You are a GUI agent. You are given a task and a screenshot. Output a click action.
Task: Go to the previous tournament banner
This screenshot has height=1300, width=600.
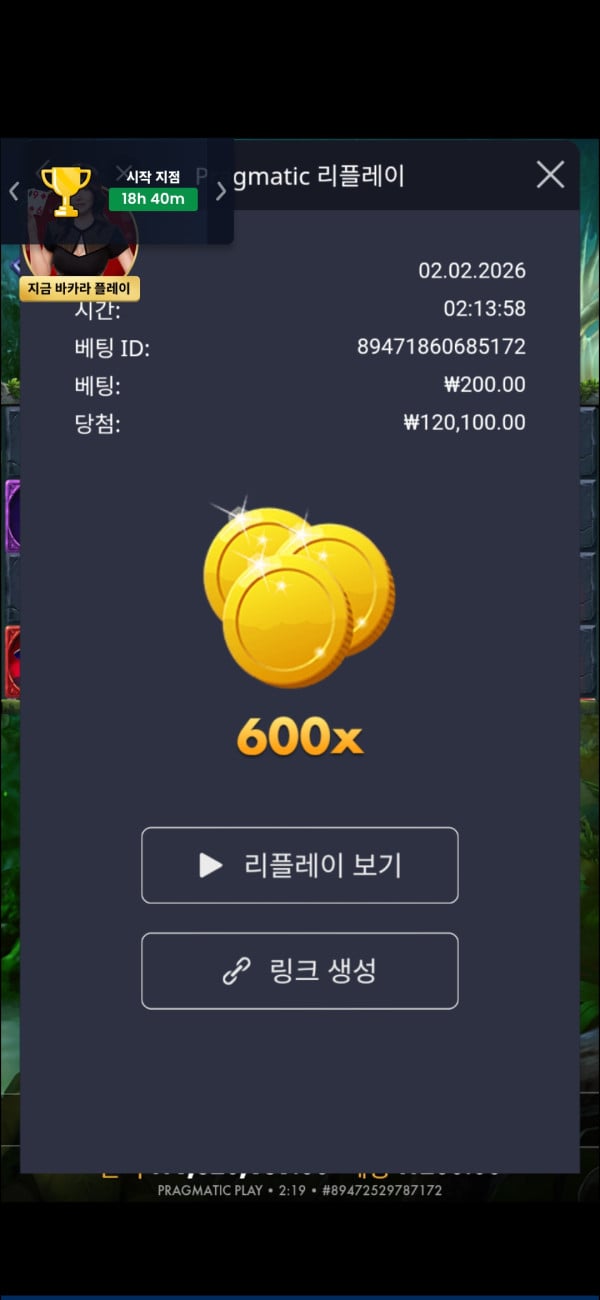14,191
